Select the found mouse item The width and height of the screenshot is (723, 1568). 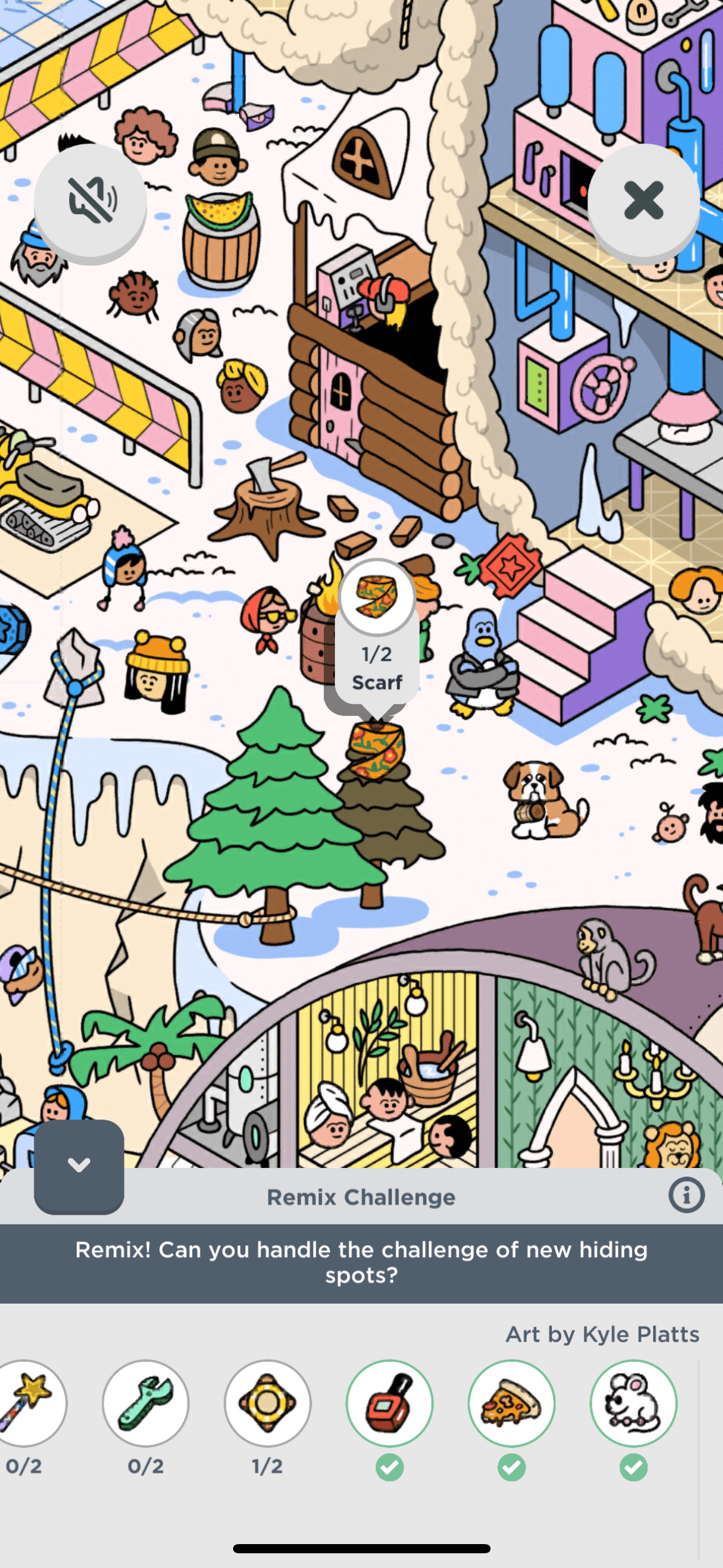coord(633,1403)
